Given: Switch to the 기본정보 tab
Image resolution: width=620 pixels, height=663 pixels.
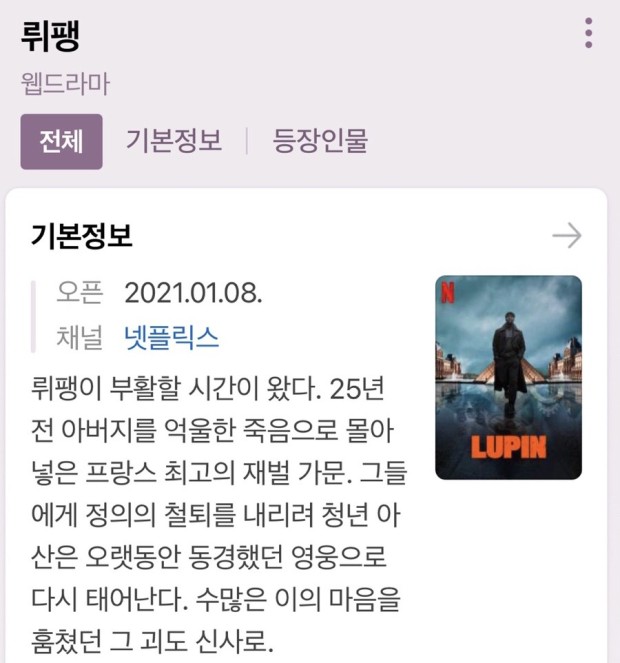Looking at the screenshot, I should 174,141.
